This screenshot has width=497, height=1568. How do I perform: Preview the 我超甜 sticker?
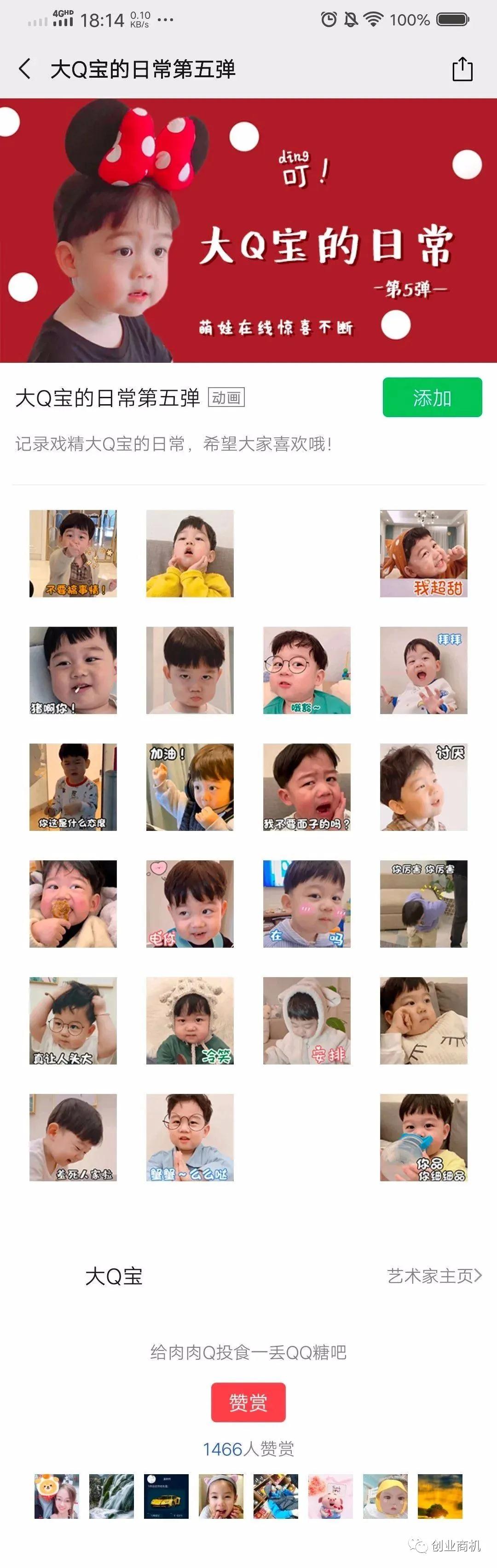point(423,553)
